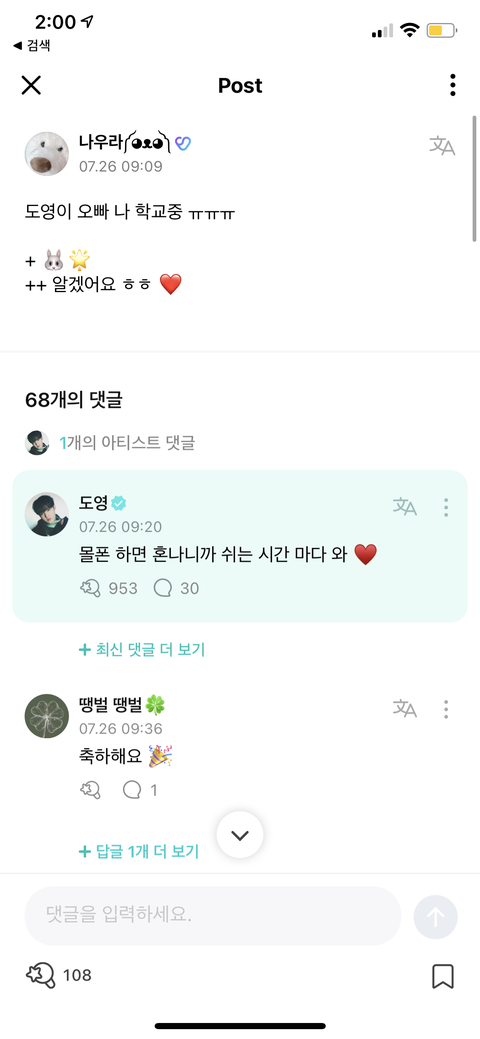Go back to 검색 from status bar
The height and width of the screenshot is (1039, 480).
click(31, 46)
